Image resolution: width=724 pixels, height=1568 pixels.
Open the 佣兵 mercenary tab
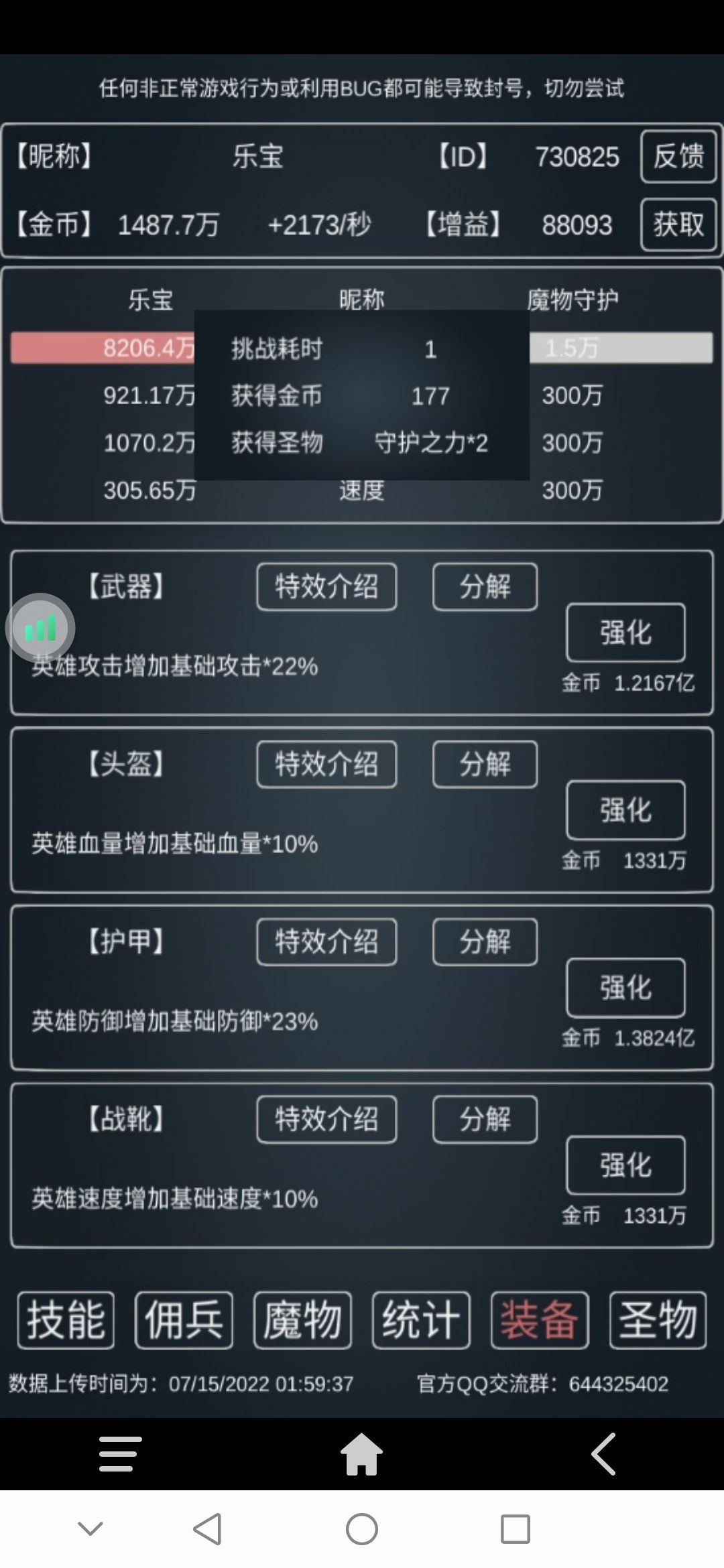[x=184, y=1317]
